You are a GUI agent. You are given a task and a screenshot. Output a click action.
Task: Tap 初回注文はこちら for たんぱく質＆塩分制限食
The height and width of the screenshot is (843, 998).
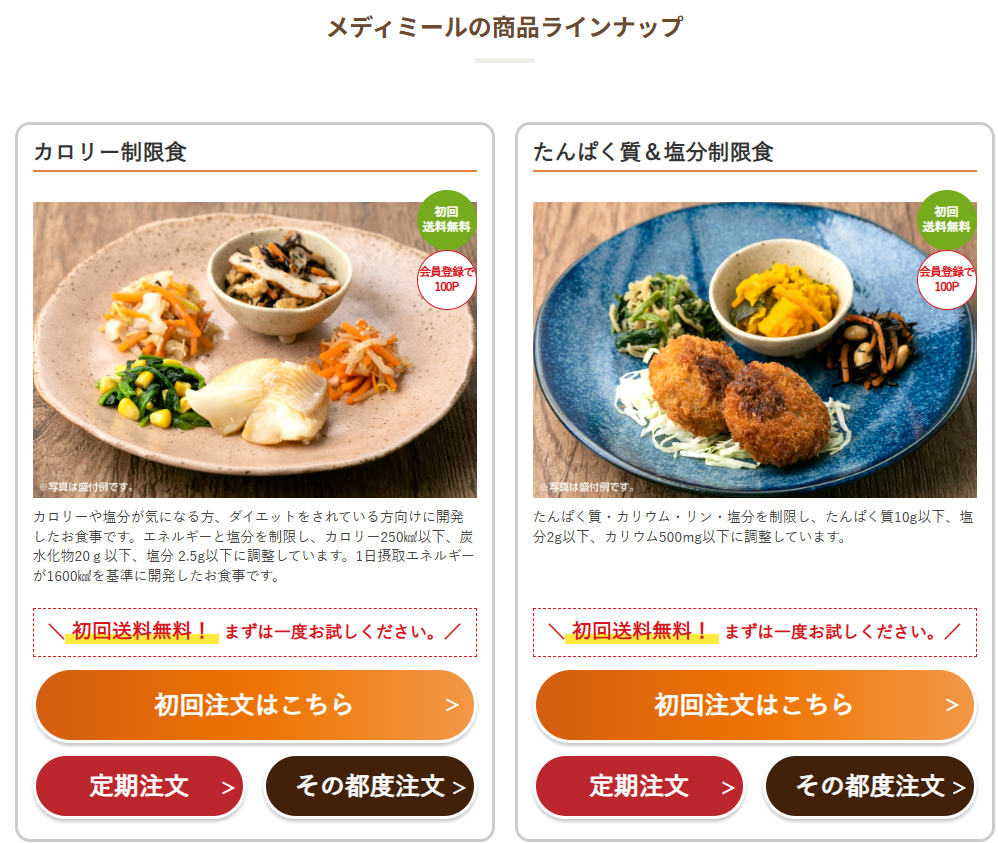click(x=755, y=705)
